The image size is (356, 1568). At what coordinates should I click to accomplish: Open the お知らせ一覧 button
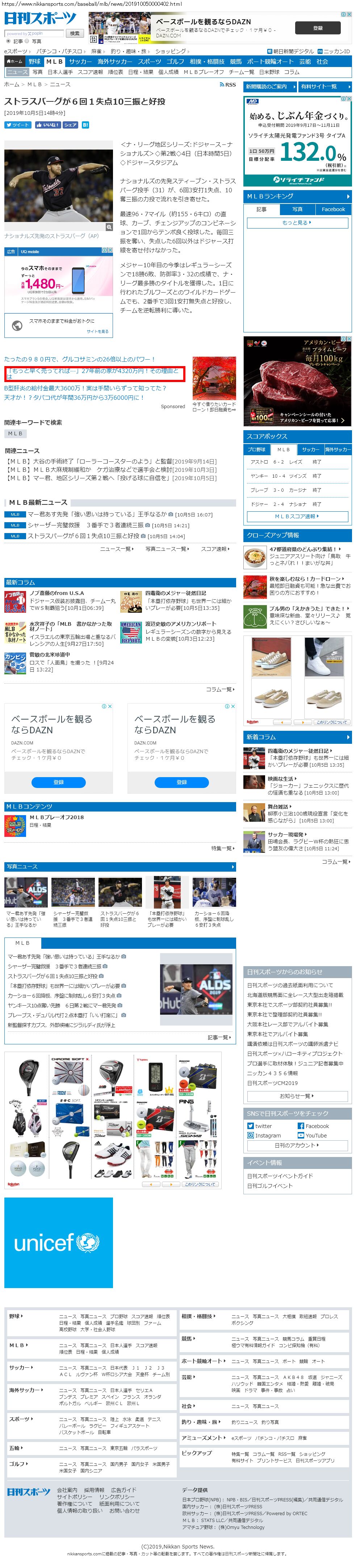tap(297, 1096)
